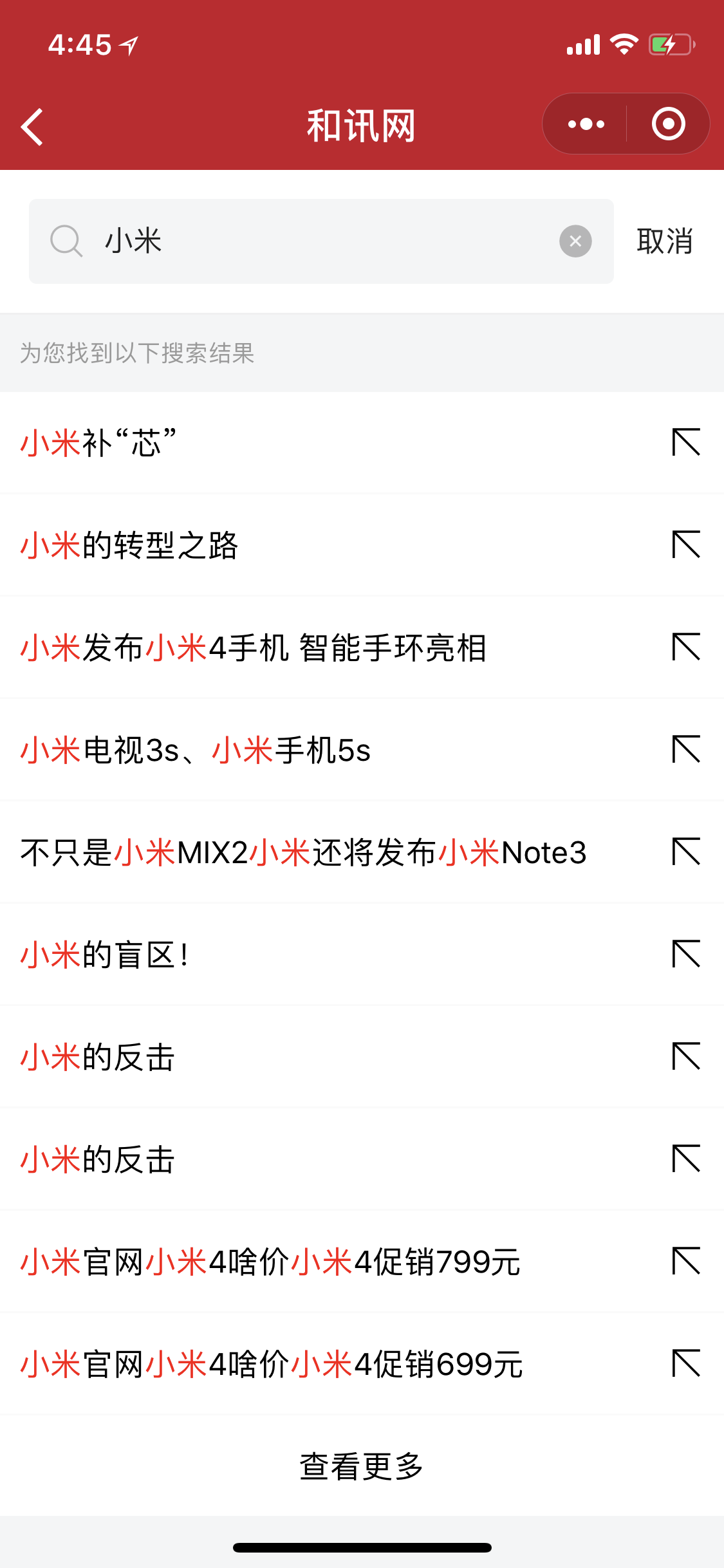Screen dimensions: 724x1568
Task: Focus the search field containing 小米
Action: [321, 241]
